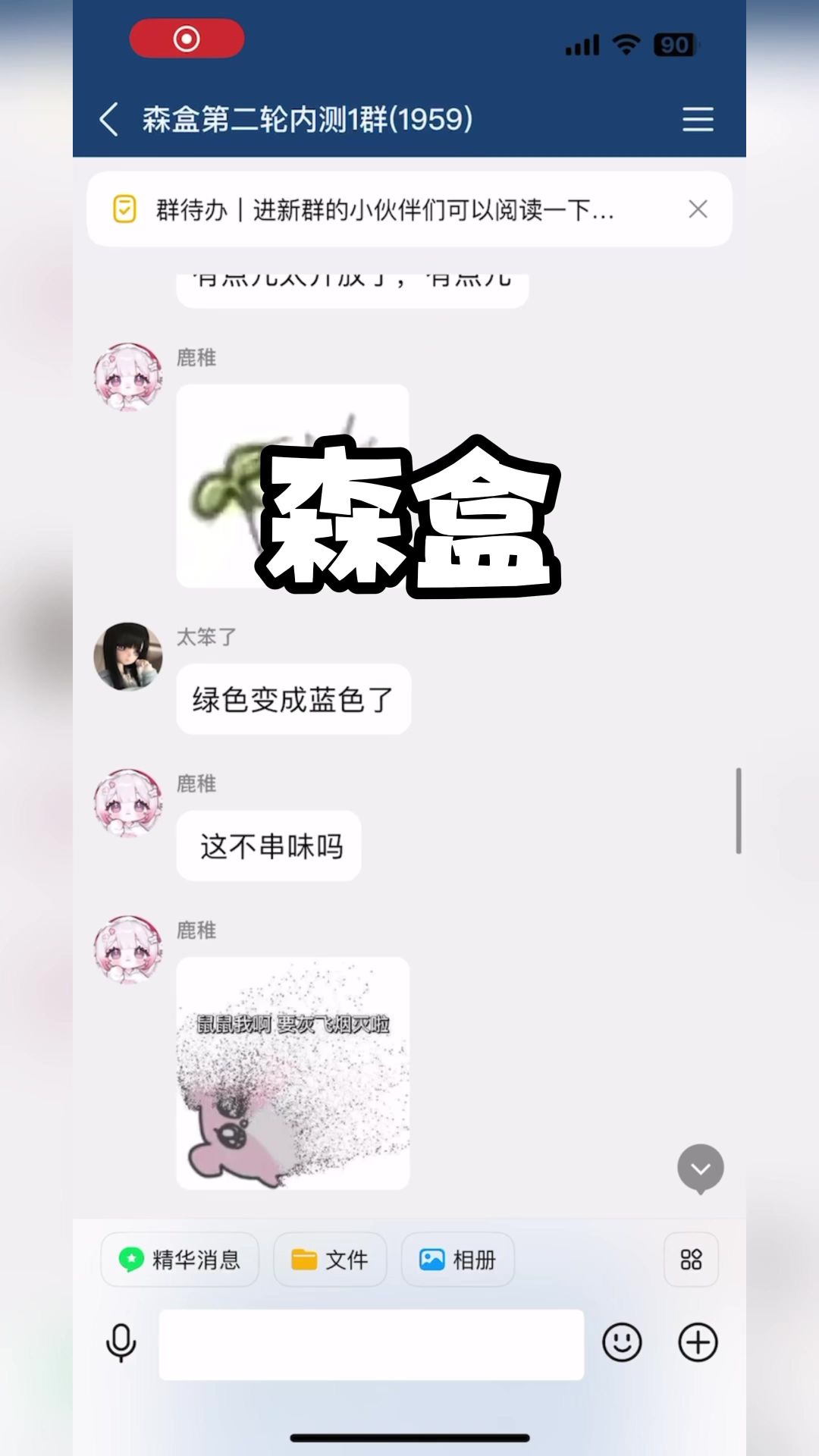Open the emoji picker

622,1343
